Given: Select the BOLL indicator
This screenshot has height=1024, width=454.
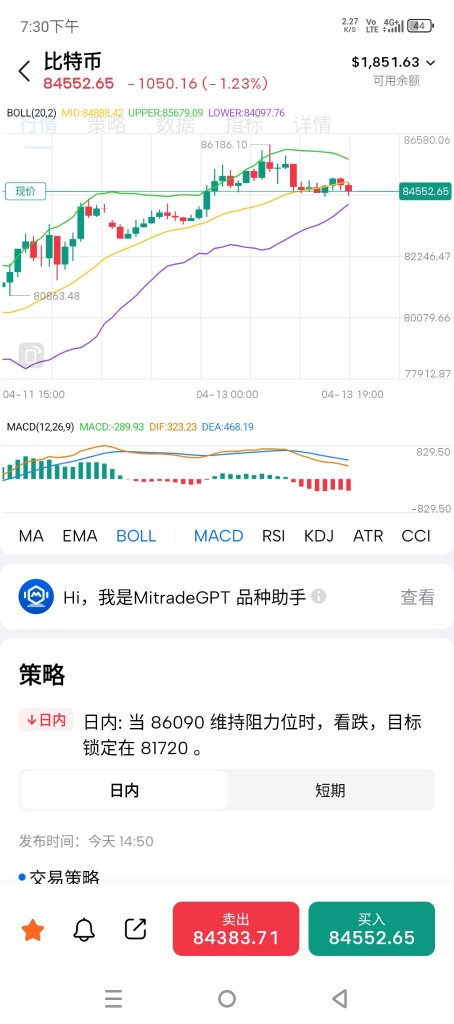Looking at the screenshot, I should (x=136, y=536).
